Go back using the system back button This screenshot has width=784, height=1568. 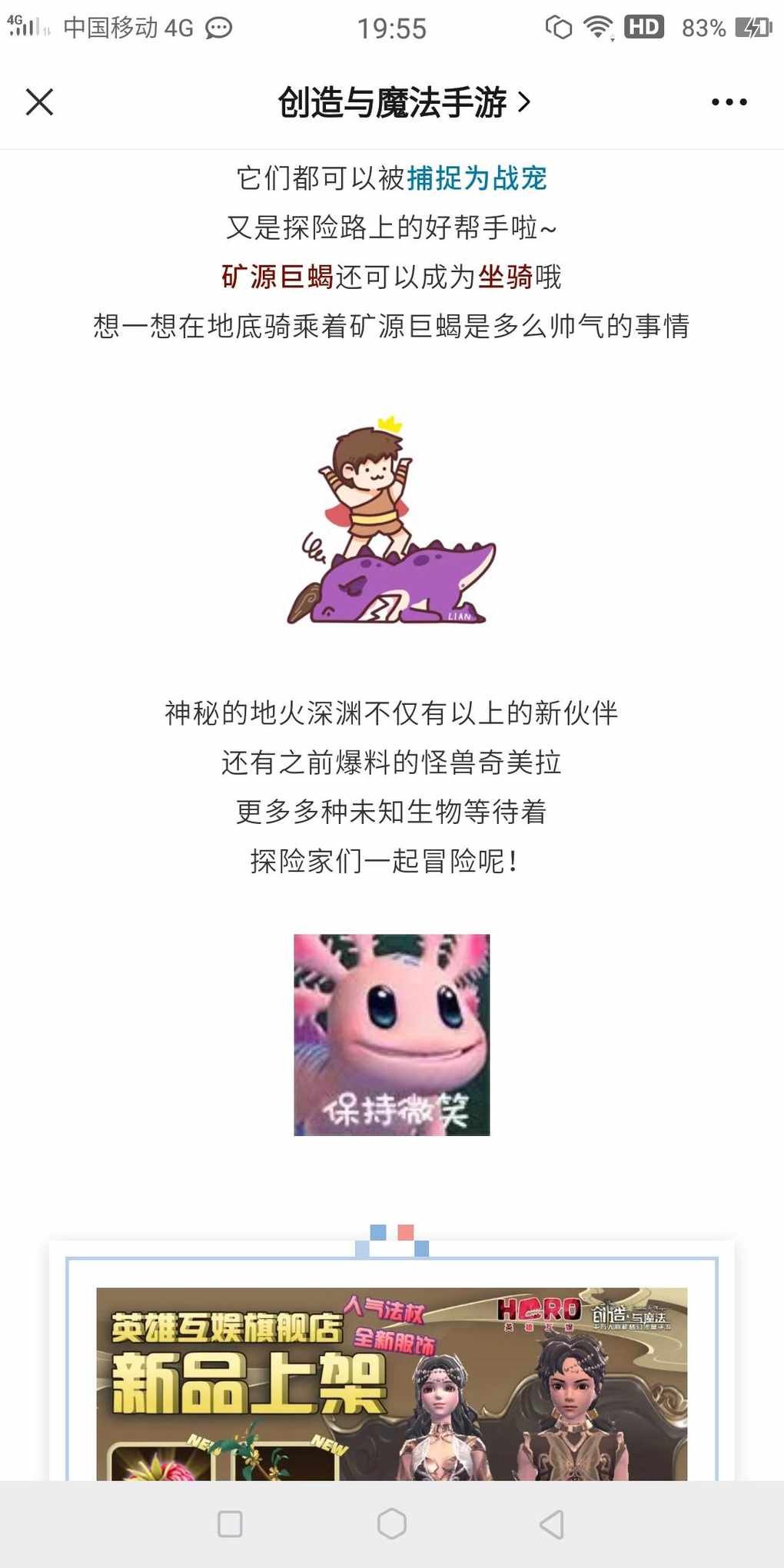coord(551,1523)
